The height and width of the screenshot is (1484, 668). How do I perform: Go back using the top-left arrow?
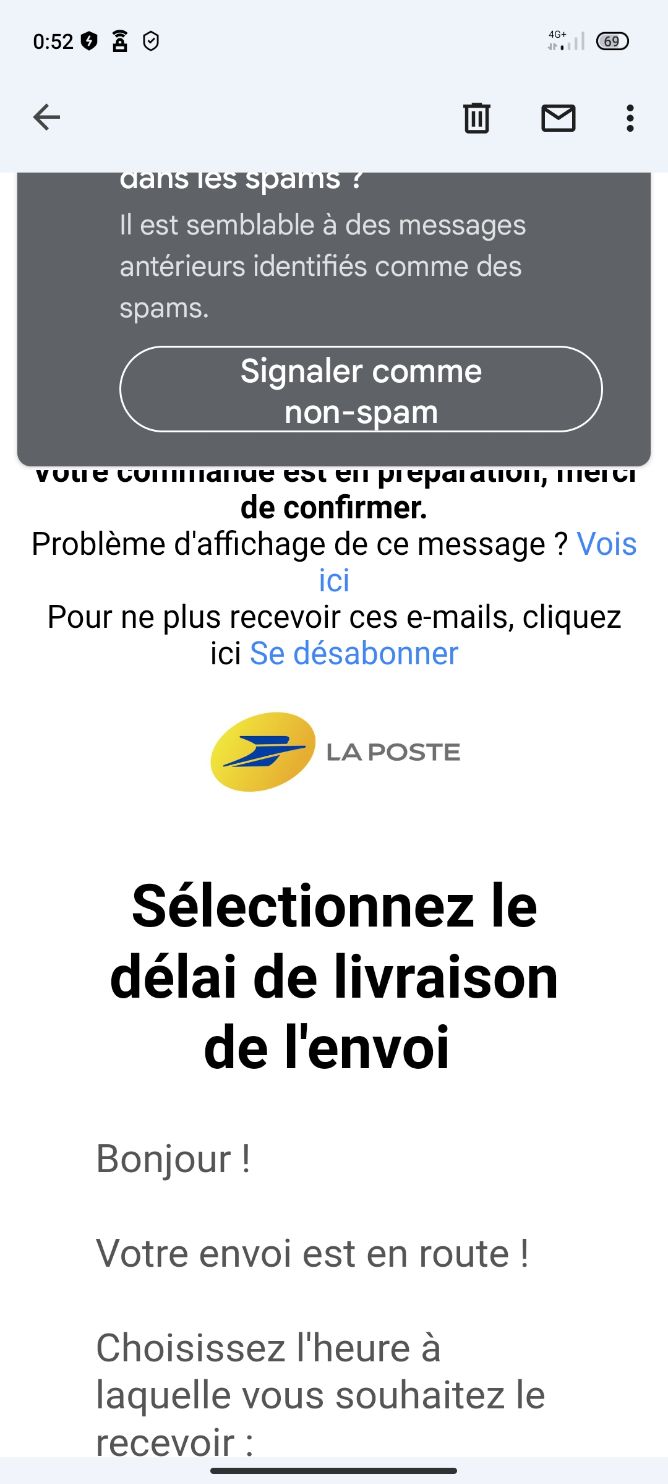47,118
